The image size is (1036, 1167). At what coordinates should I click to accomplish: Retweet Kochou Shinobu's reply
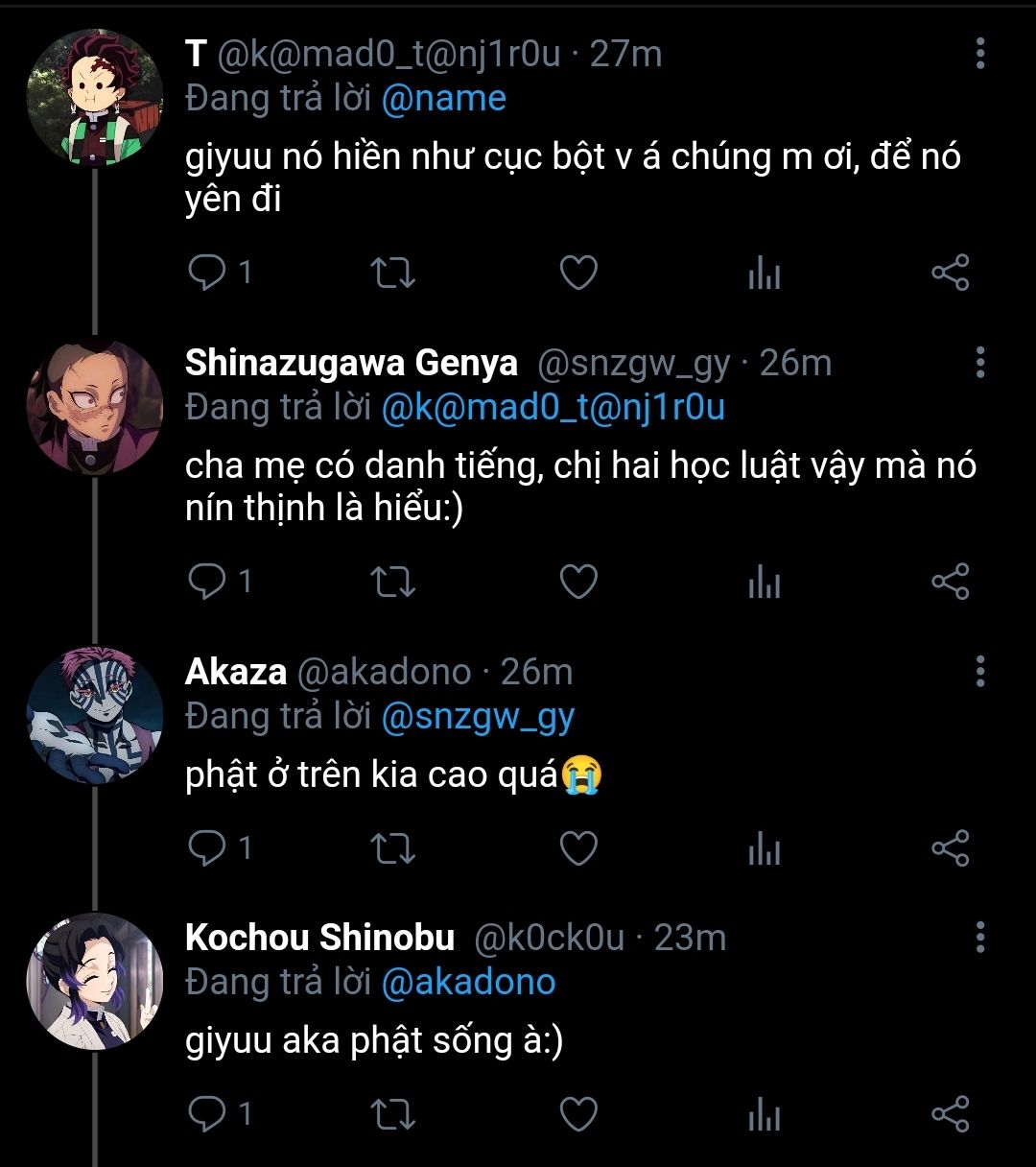click(x=392, y=1113)
